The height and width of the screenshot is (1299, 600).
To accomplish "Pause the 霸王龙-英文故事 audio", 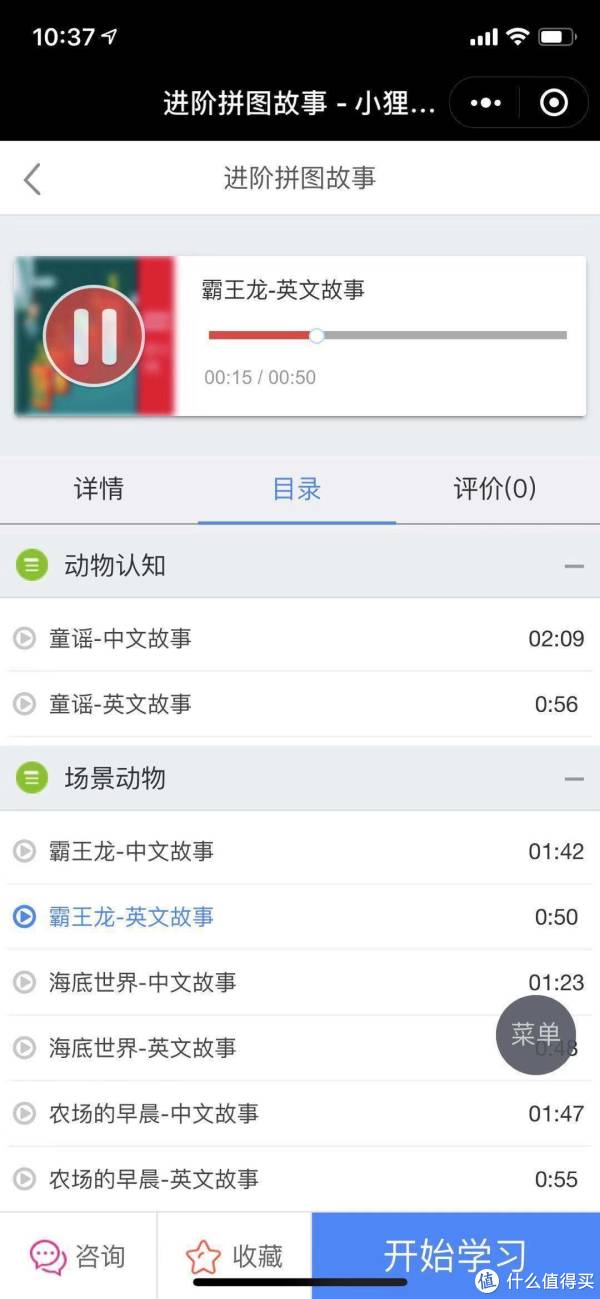I will 94,336.
